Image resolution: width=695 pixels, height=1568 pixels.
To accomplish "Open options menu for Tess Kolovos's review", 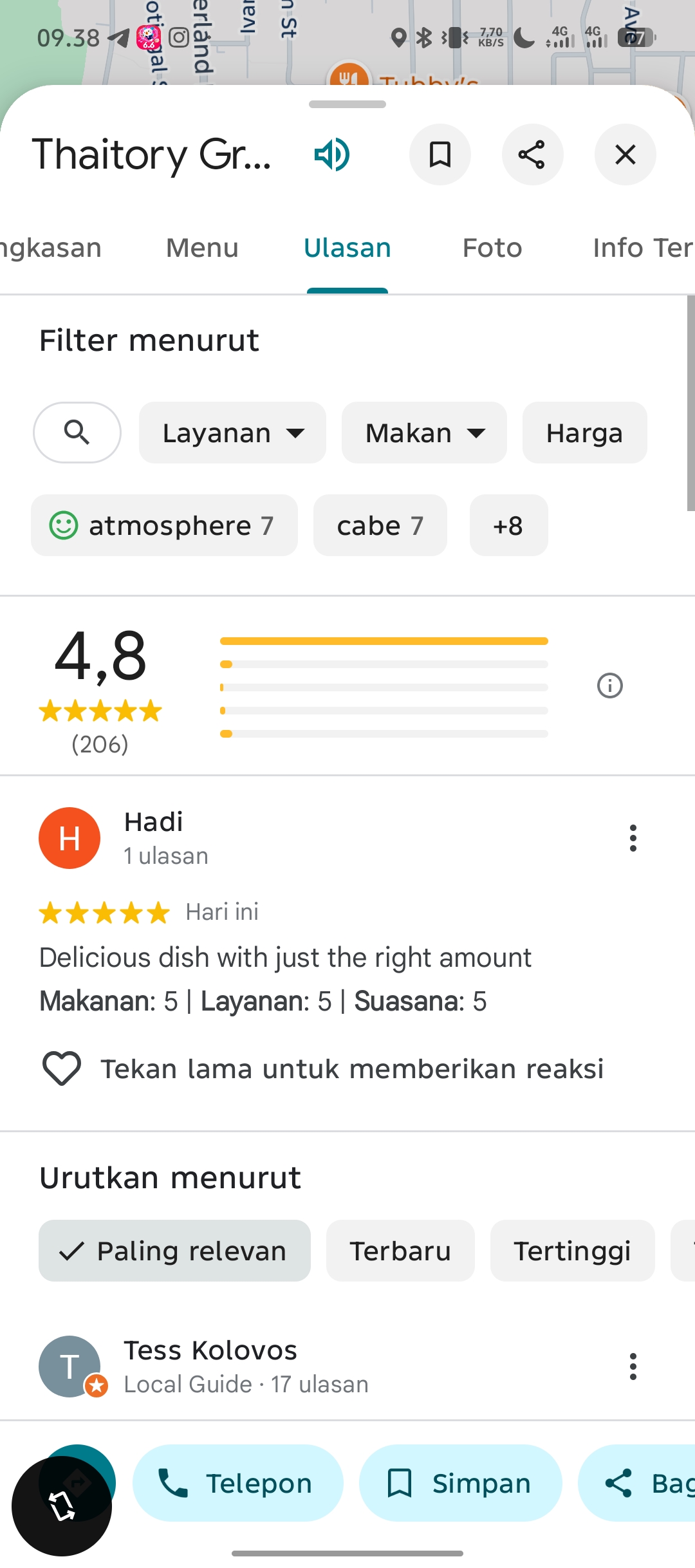I will [633, 1366].
